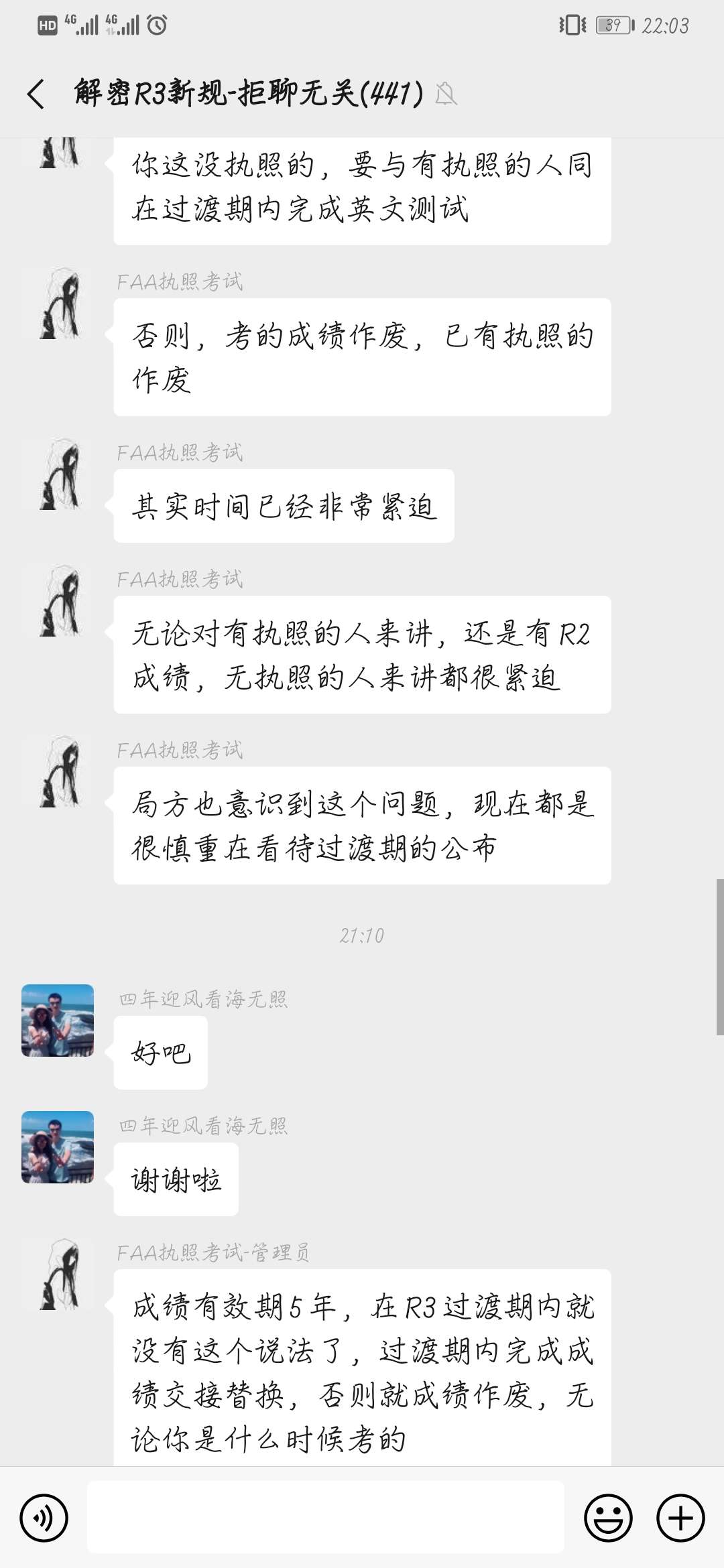Open the emoji picker
Screen dimensions: 724x1568
coord(608,1518)
